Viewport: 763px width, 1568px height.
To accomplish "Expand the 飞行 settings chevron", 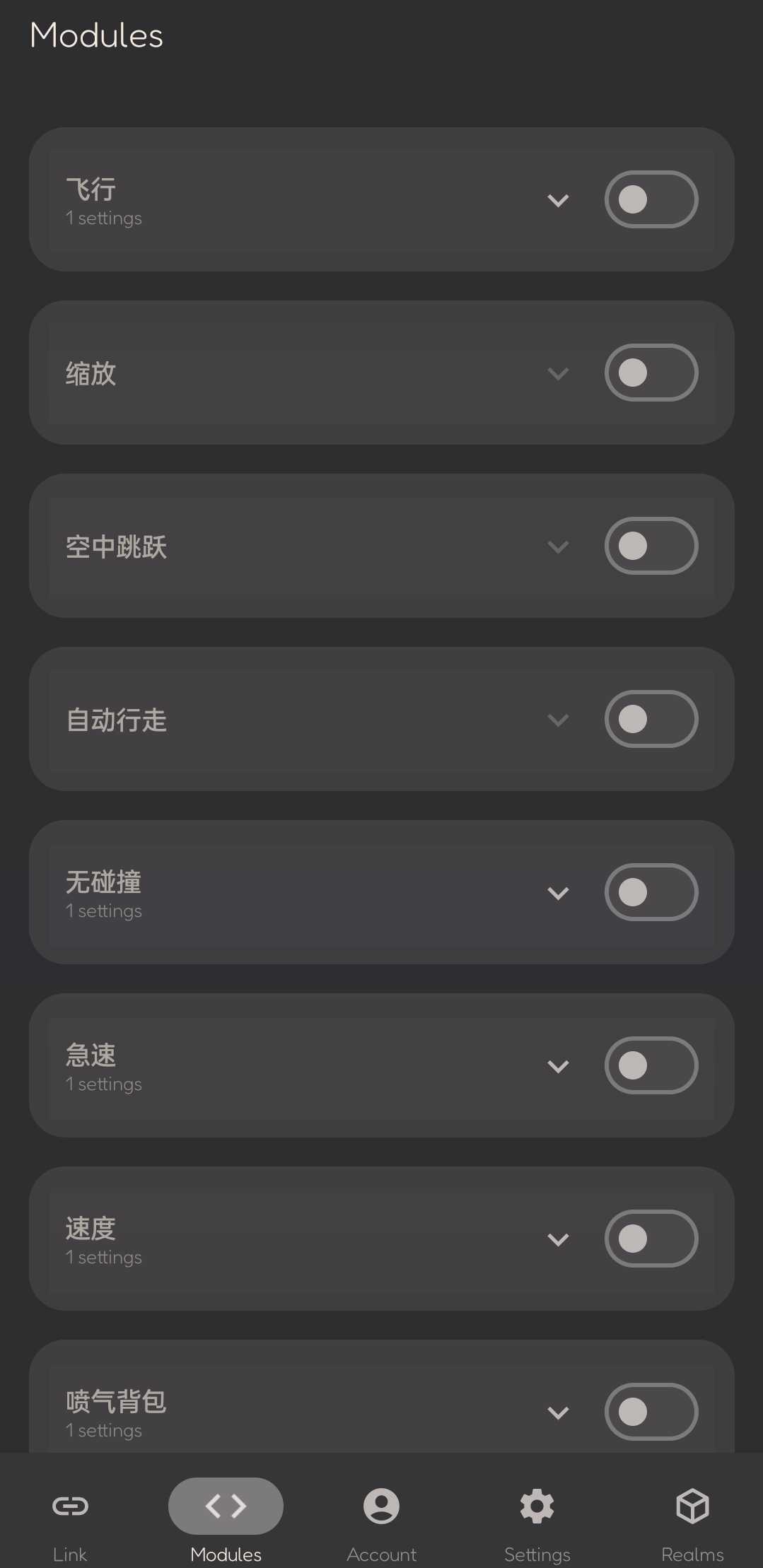I will click(558, 201).
